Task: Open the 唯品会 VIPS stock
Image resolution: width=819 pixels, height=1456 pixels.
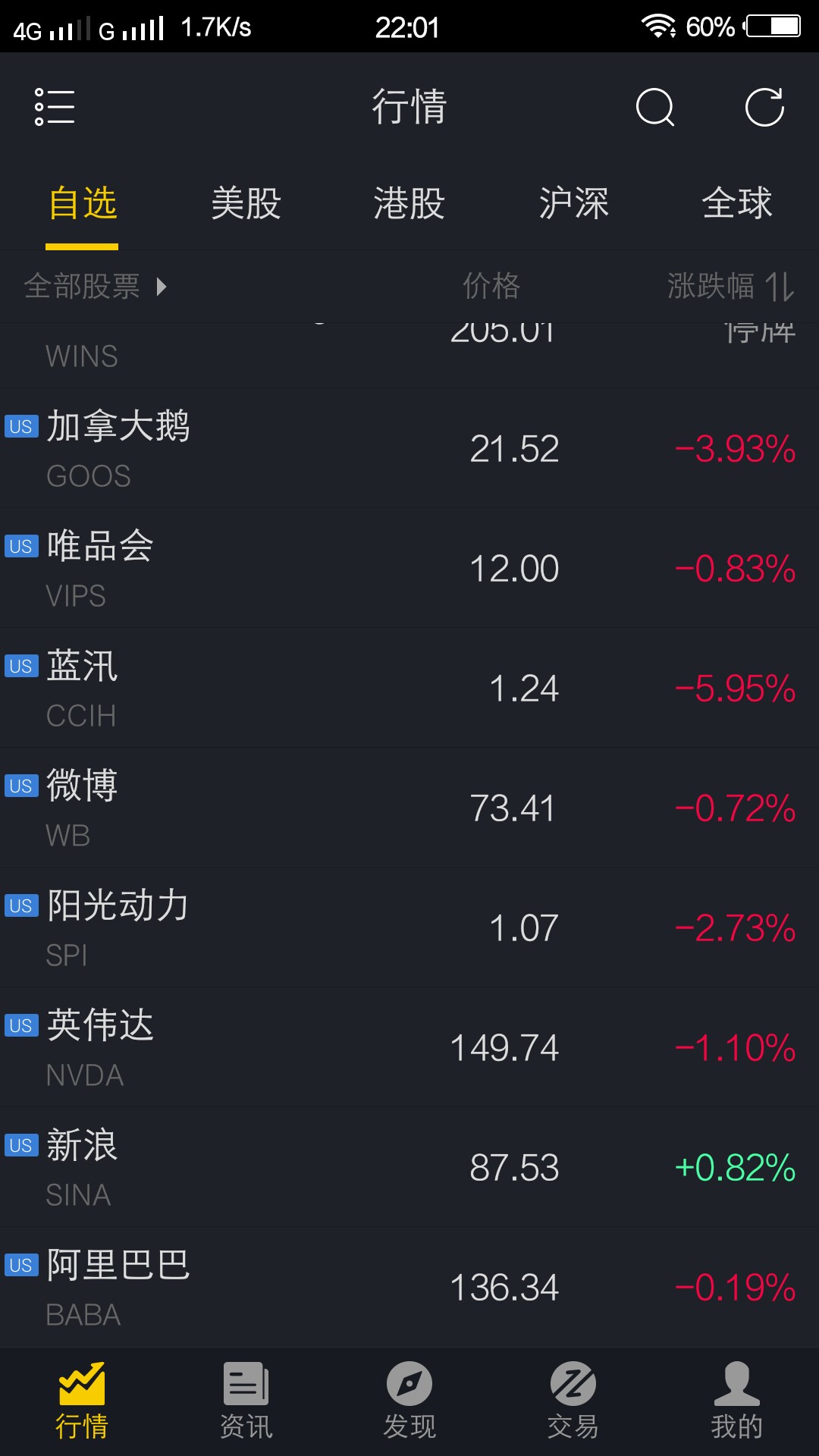Action: [x=409, y=569]
